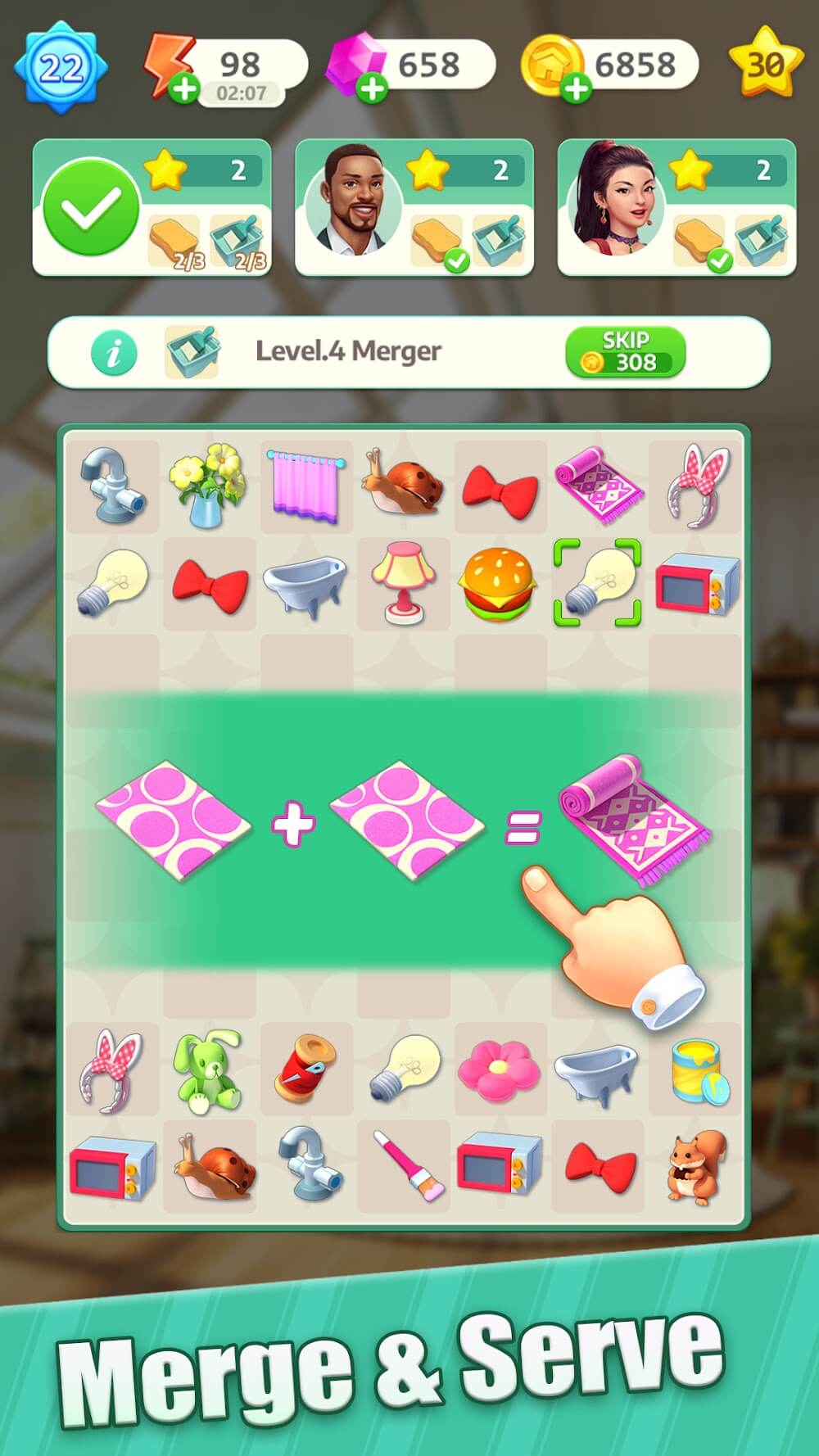The image size is (819, 1456).
Task: Select the table lamp item
Action: pos(402,582)
